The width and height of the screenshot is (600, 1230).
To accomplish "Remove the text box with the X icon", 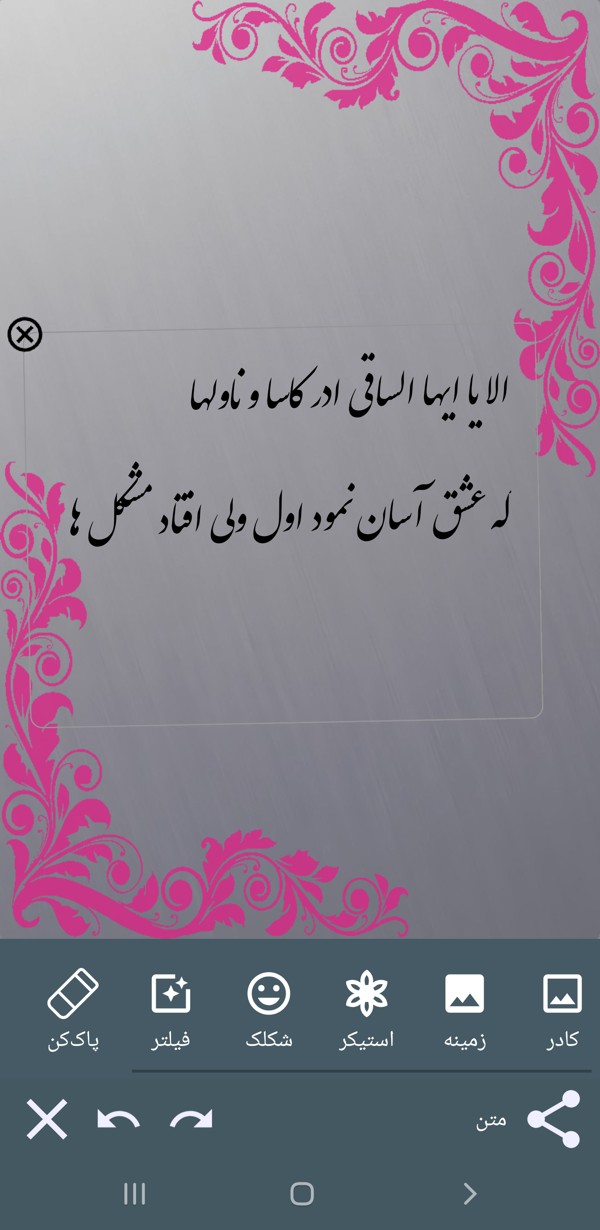I will (25, 334).
